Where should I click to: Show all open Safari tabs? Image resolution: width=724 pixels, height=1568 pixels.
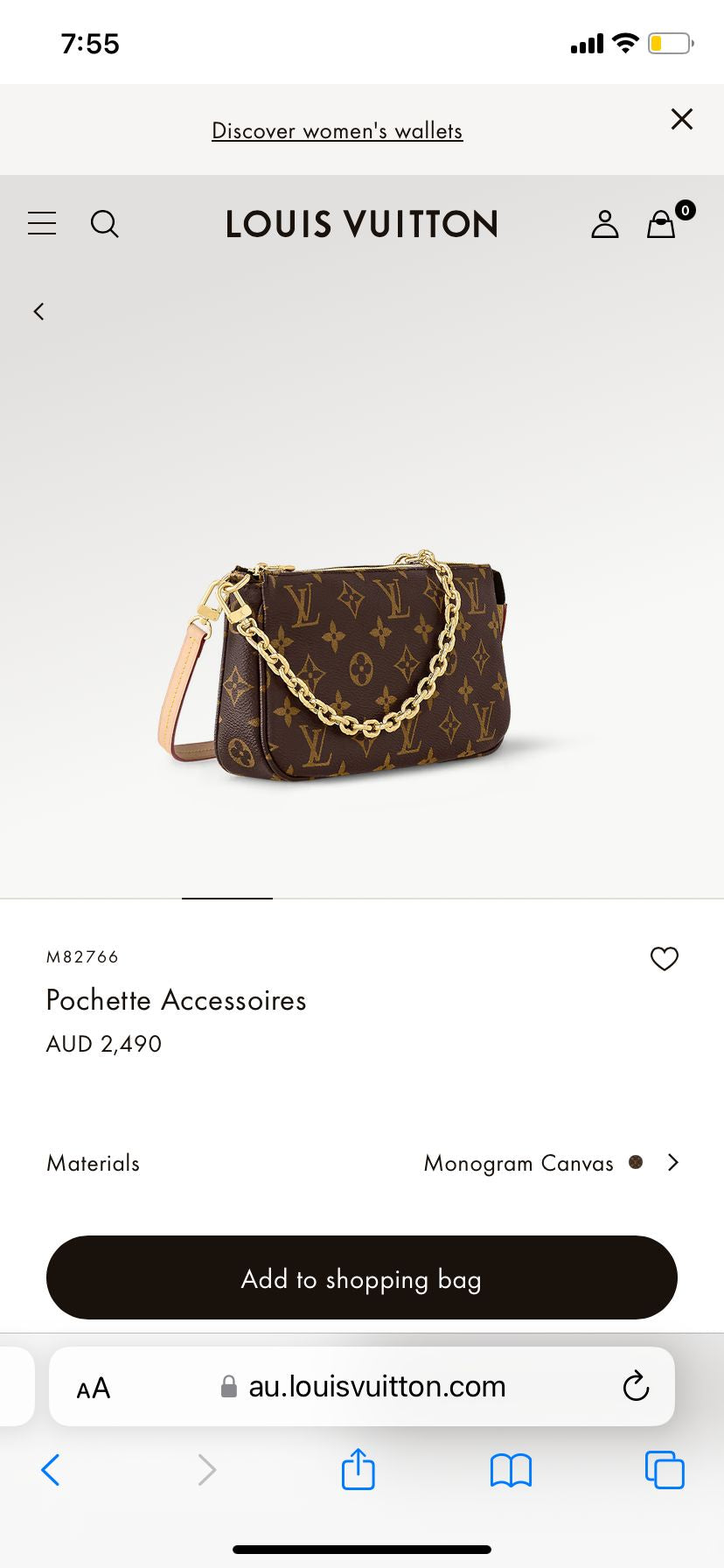tap(664, 1470)
